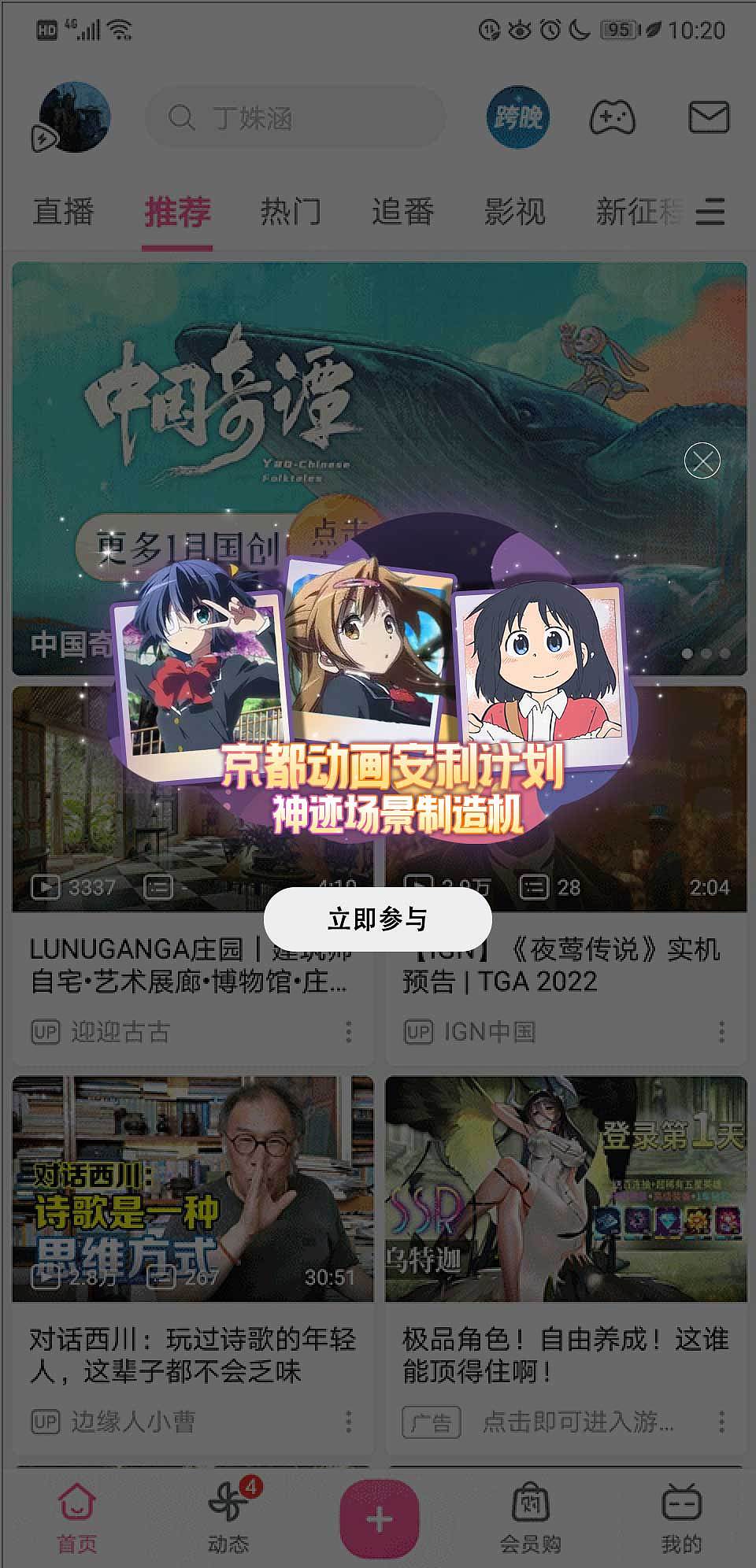Open the messages envelope icon
The height and width of the screenshot is (1568, 756).
click(x=707, y=119)
